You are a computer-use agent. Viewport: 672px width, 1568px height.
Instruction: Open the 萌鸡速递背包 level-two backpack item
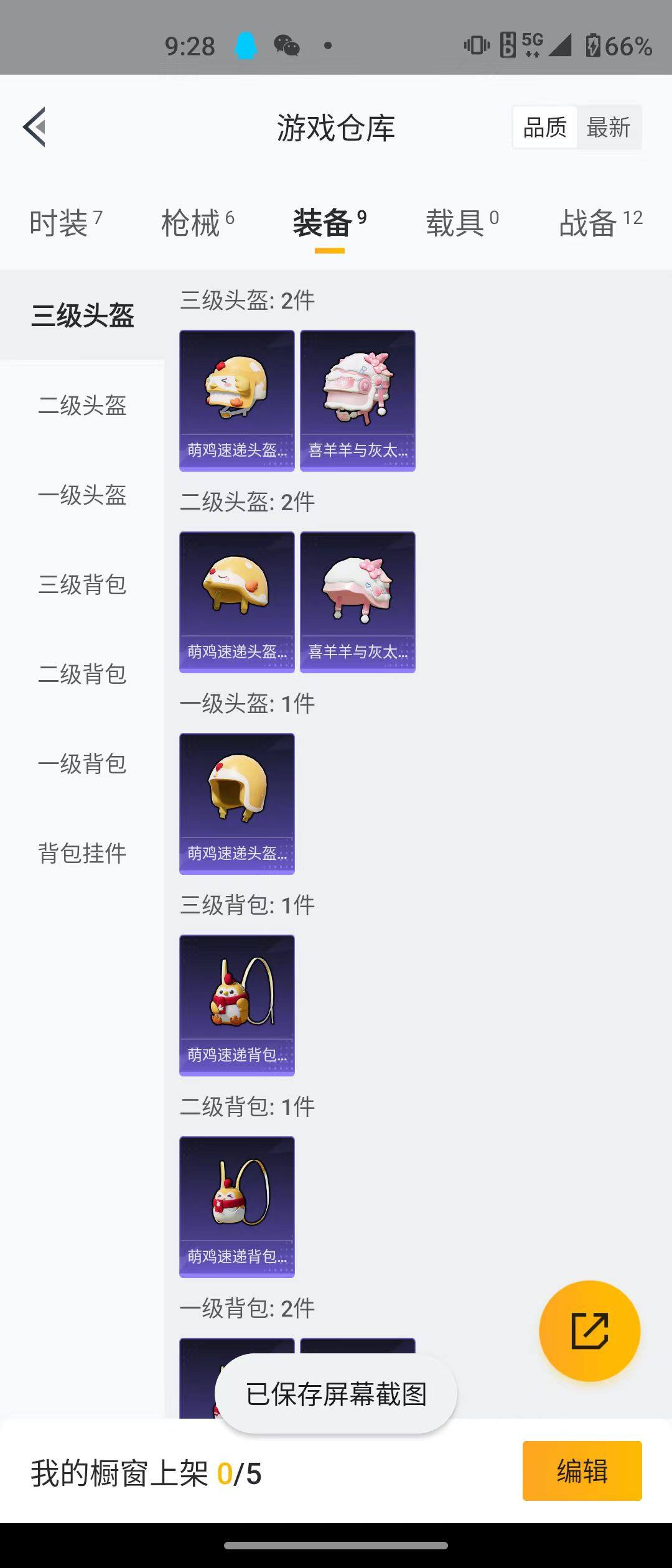click(x=236, y=1206)
